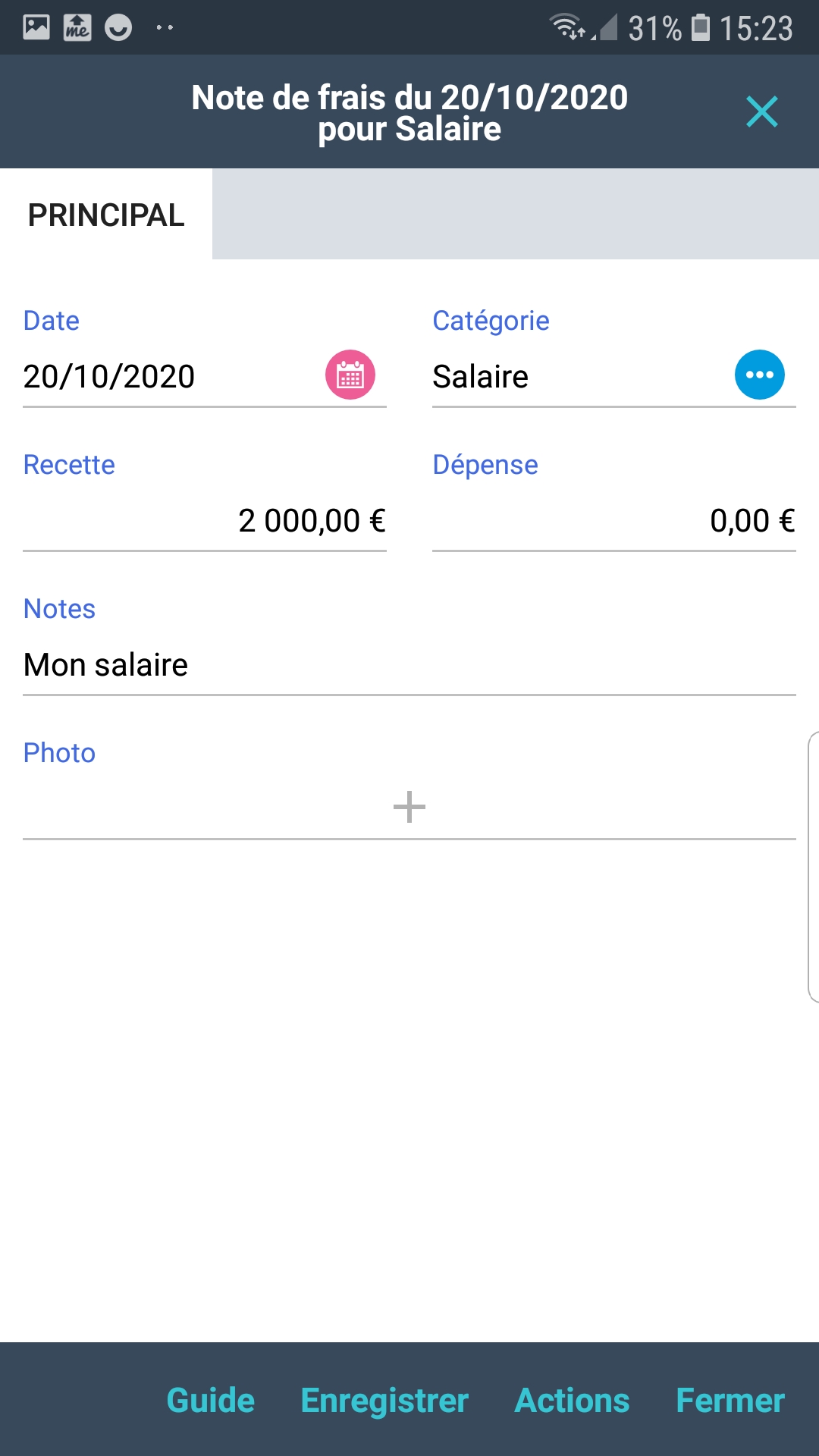Viewport: 819px width, 1456px height.
Task: Edit the Dépense amount field
Action: tap(614, 521)
